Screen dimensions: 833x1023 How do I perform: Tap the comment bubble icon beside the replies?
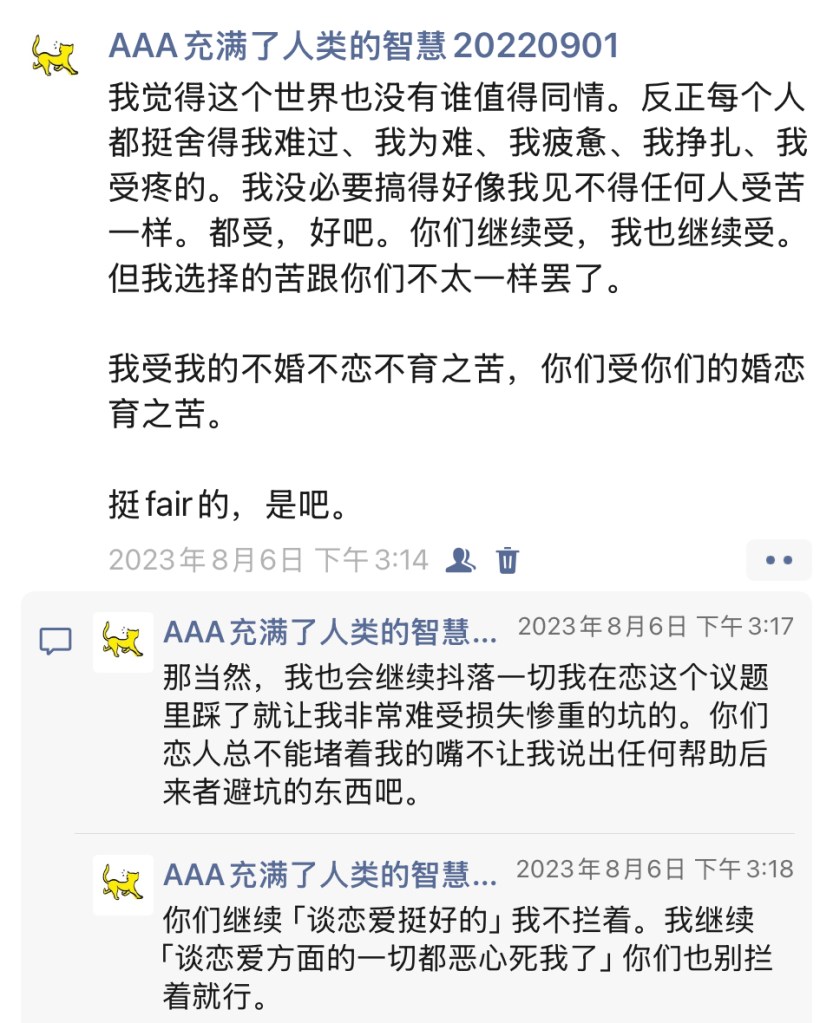point(56,641)
